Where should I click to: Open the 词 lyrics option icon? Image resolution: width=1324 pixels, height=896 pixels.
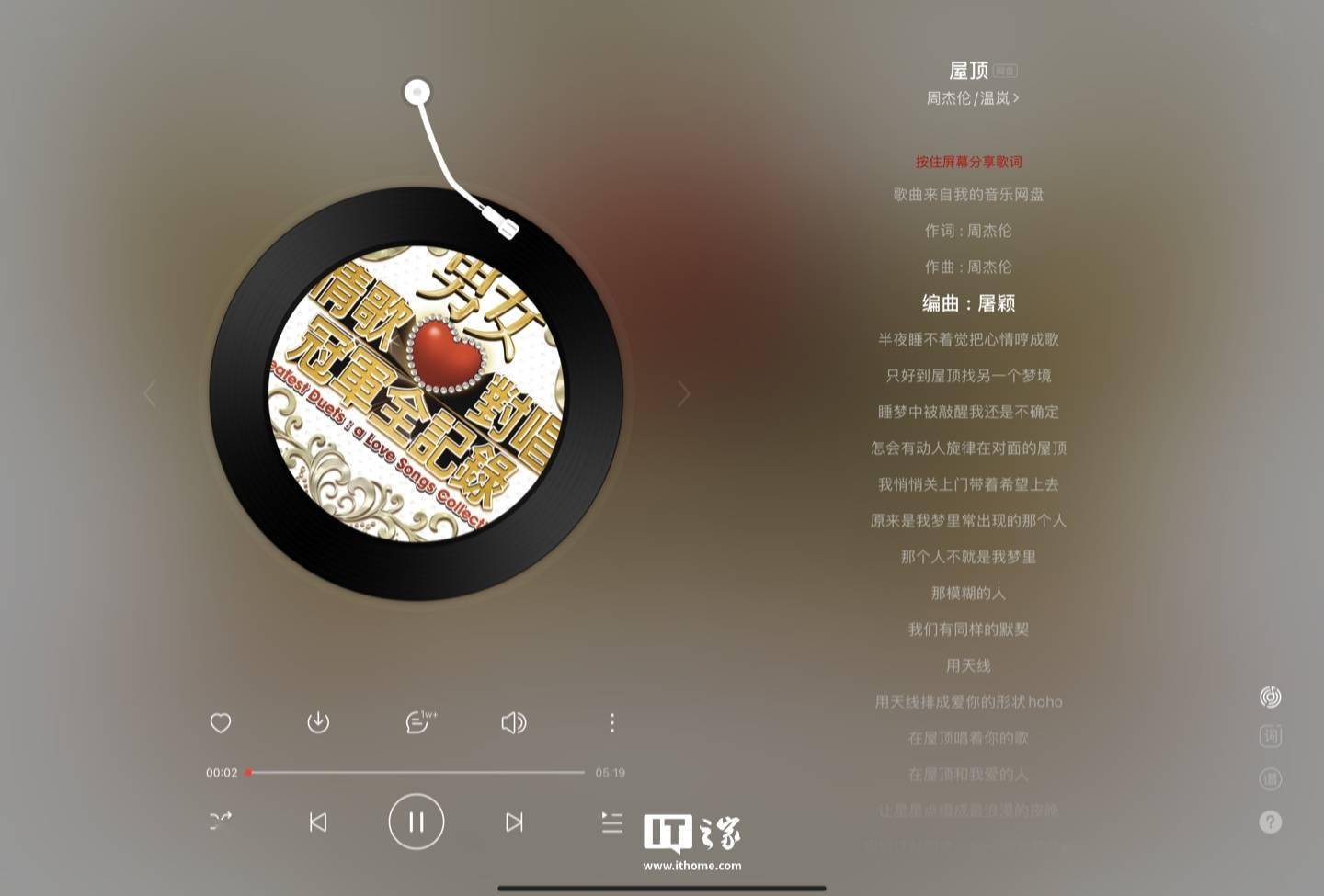[1271, 736]
